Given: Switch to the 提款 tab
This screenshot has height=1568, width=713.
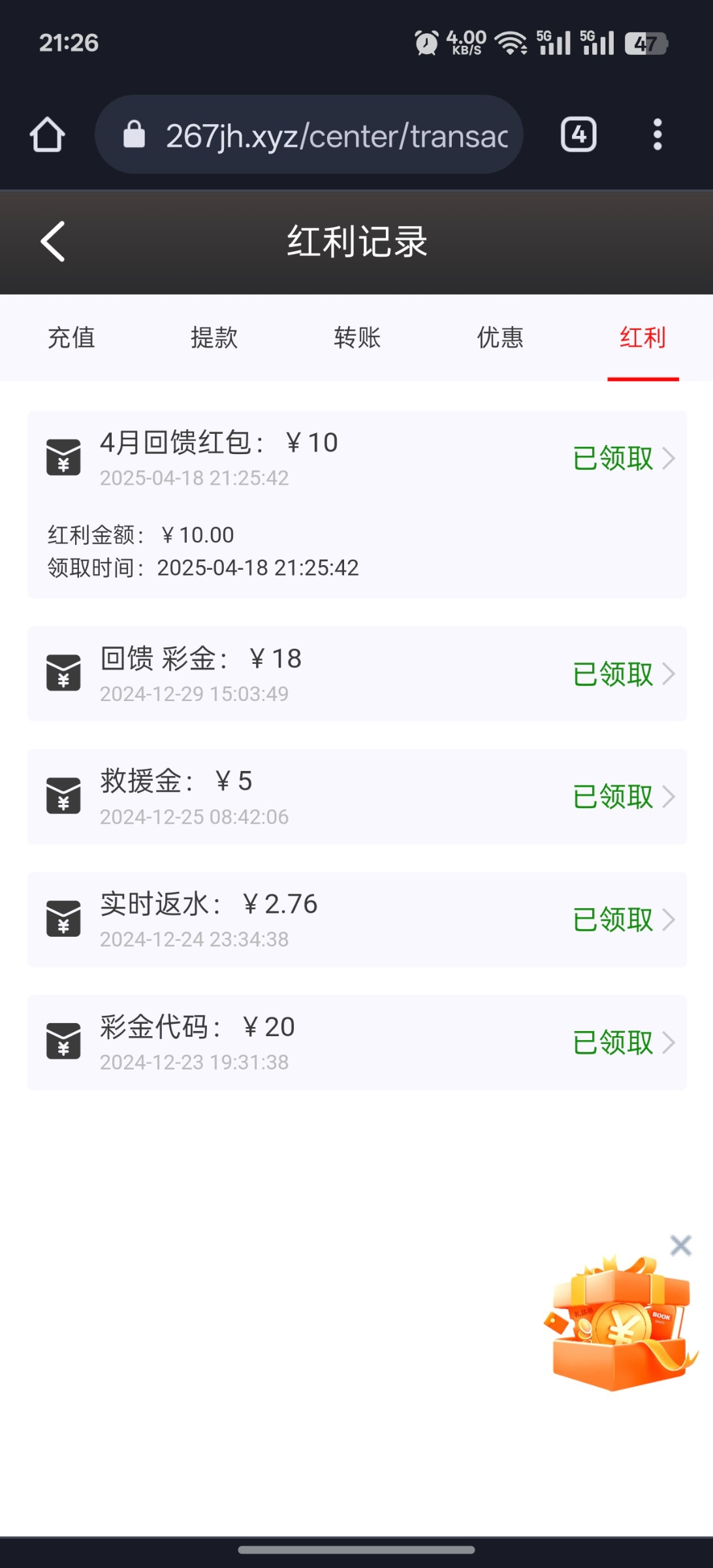Looking at the screenshot, I should (214, 338).
